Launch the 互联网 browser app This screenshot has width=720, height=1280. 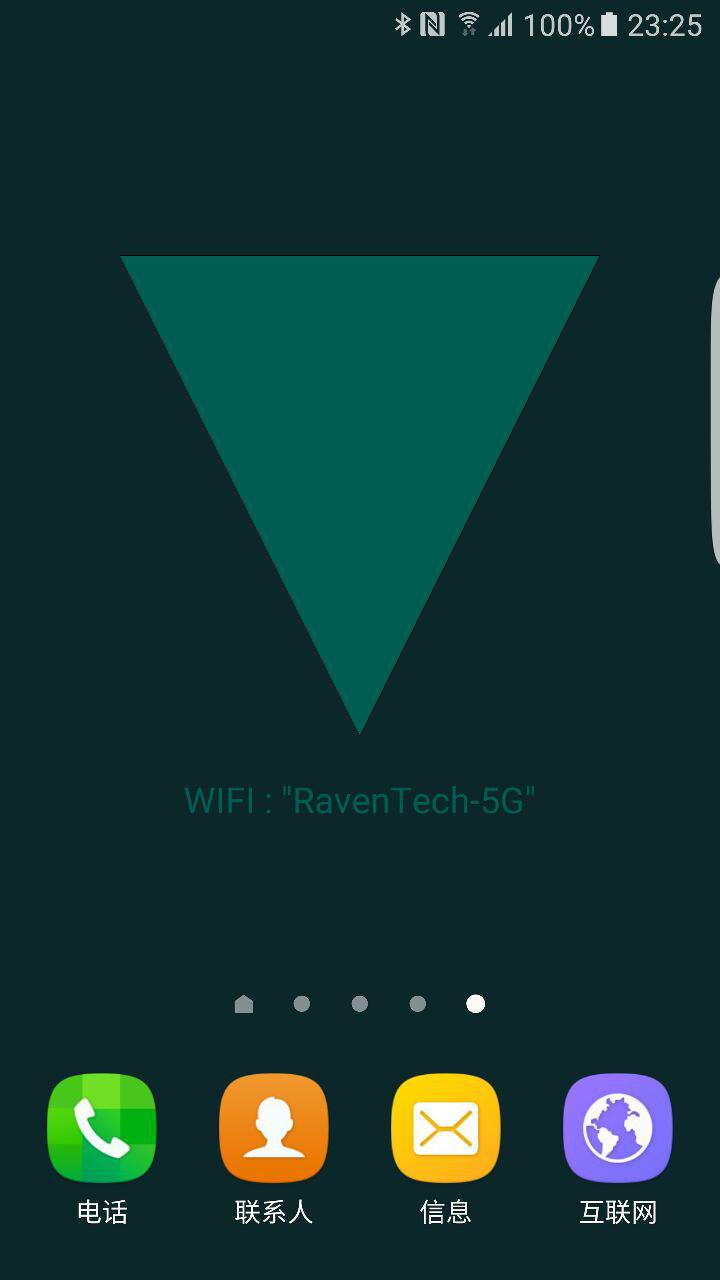pyautogui.click(x=618, y=1128)
